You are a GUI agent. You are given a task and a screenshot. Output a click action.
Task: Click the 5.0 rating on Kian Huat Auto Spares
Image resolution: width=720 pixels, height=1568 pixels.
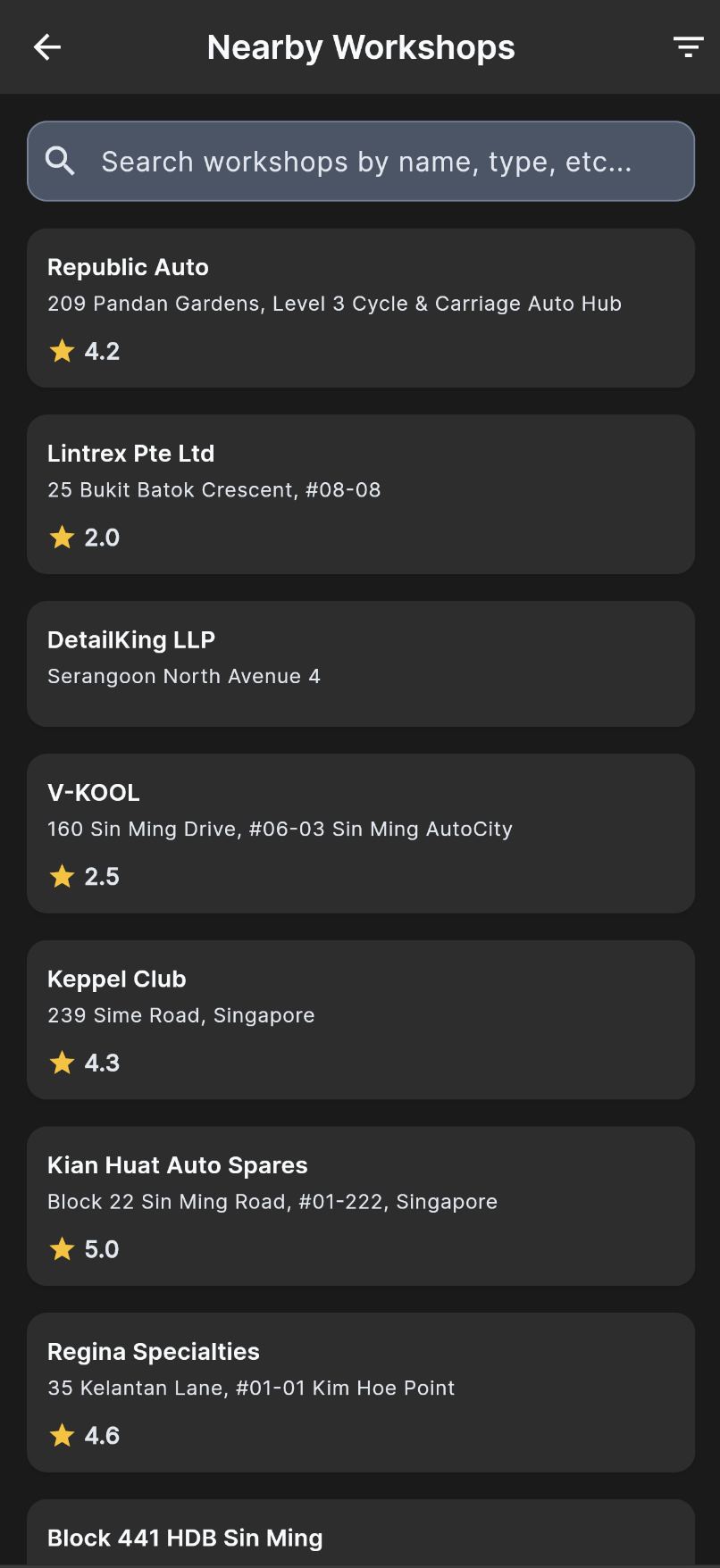point(101,1248)
